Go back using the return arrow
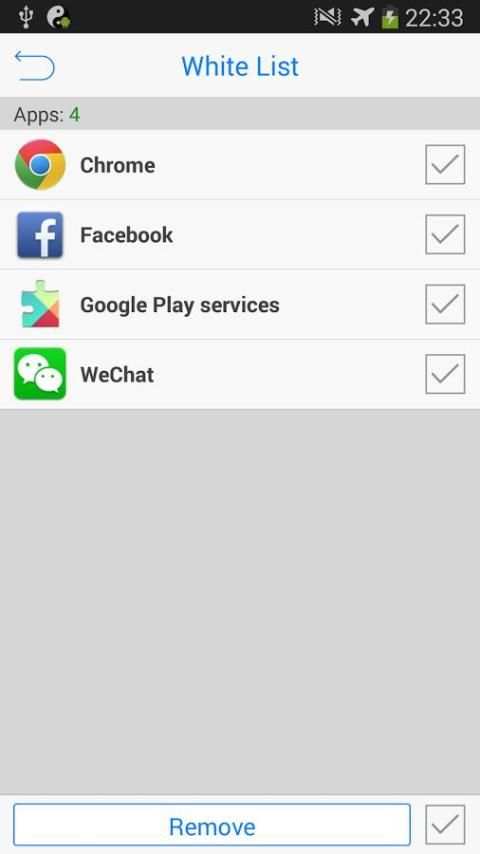The image size is (480, 854). pos(35,66)
